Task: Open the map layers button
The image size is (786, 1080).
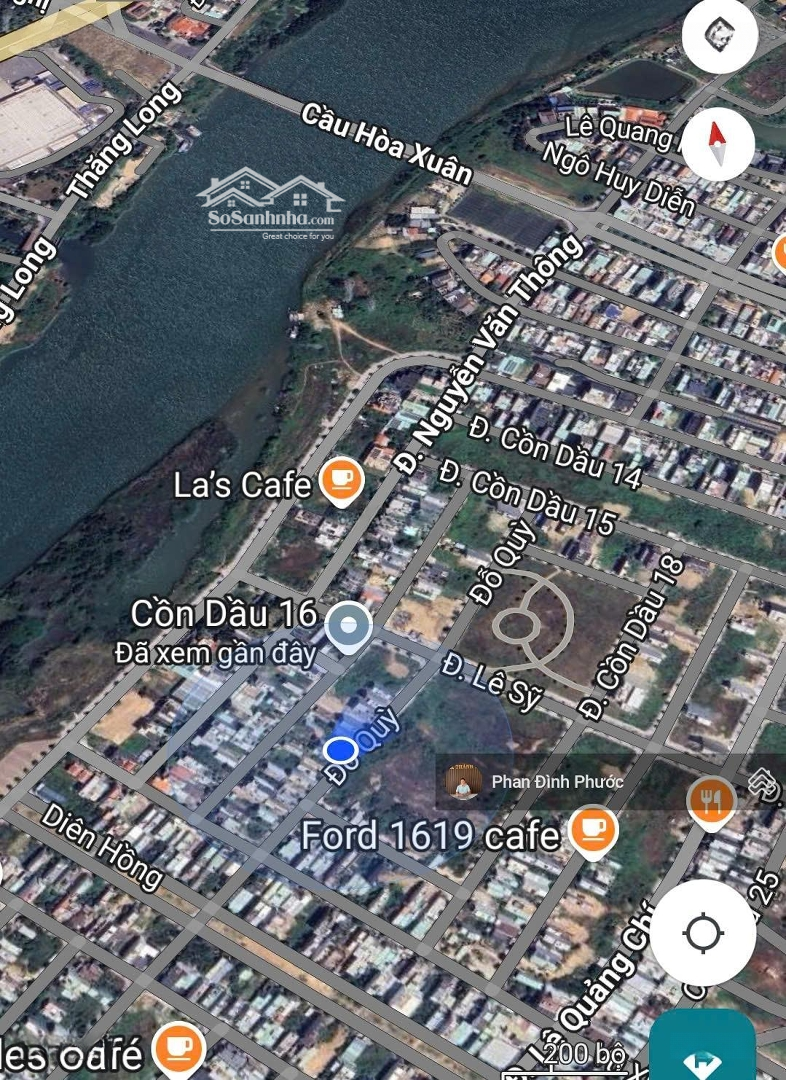Action: click(718, 36)
